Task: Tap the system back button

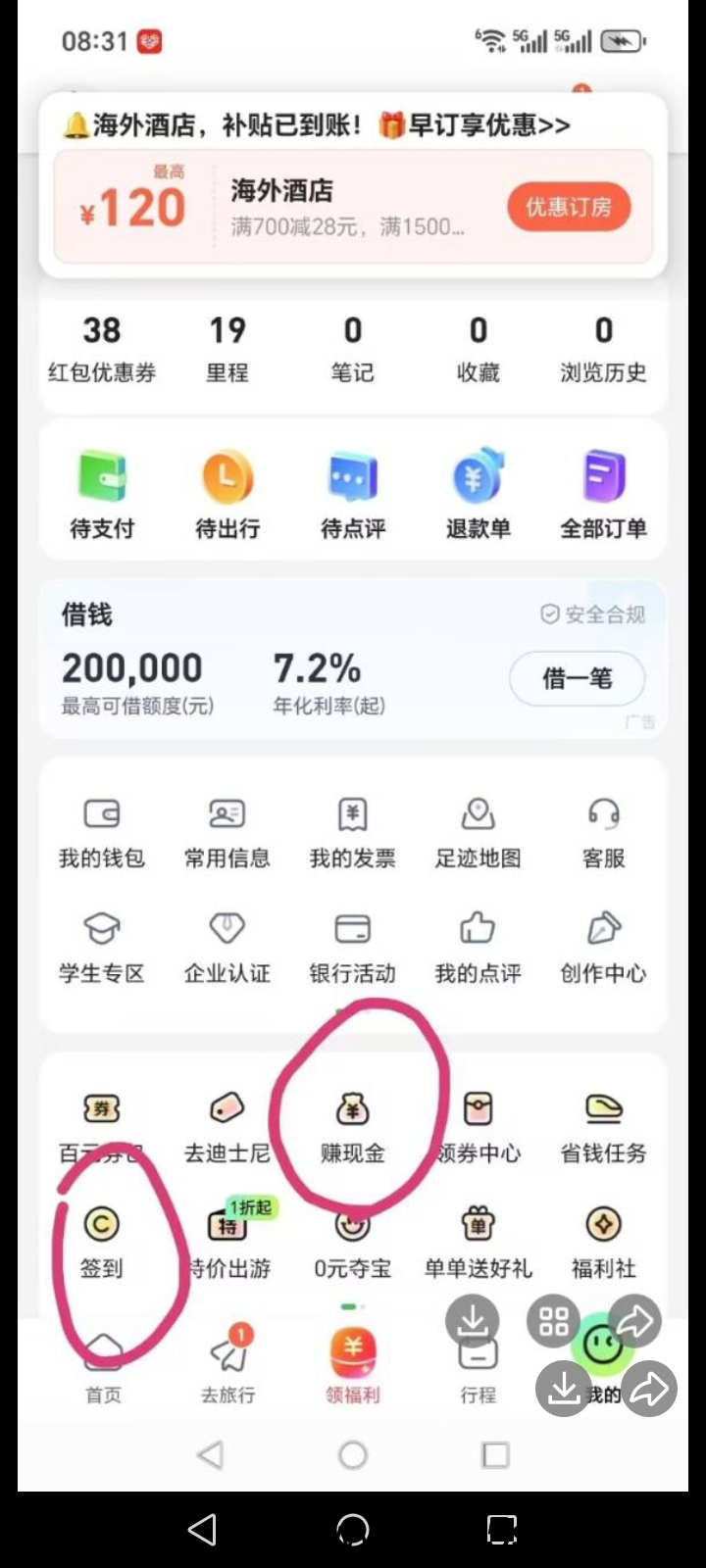Action: pyautogui.click(x=202, y=1530)
